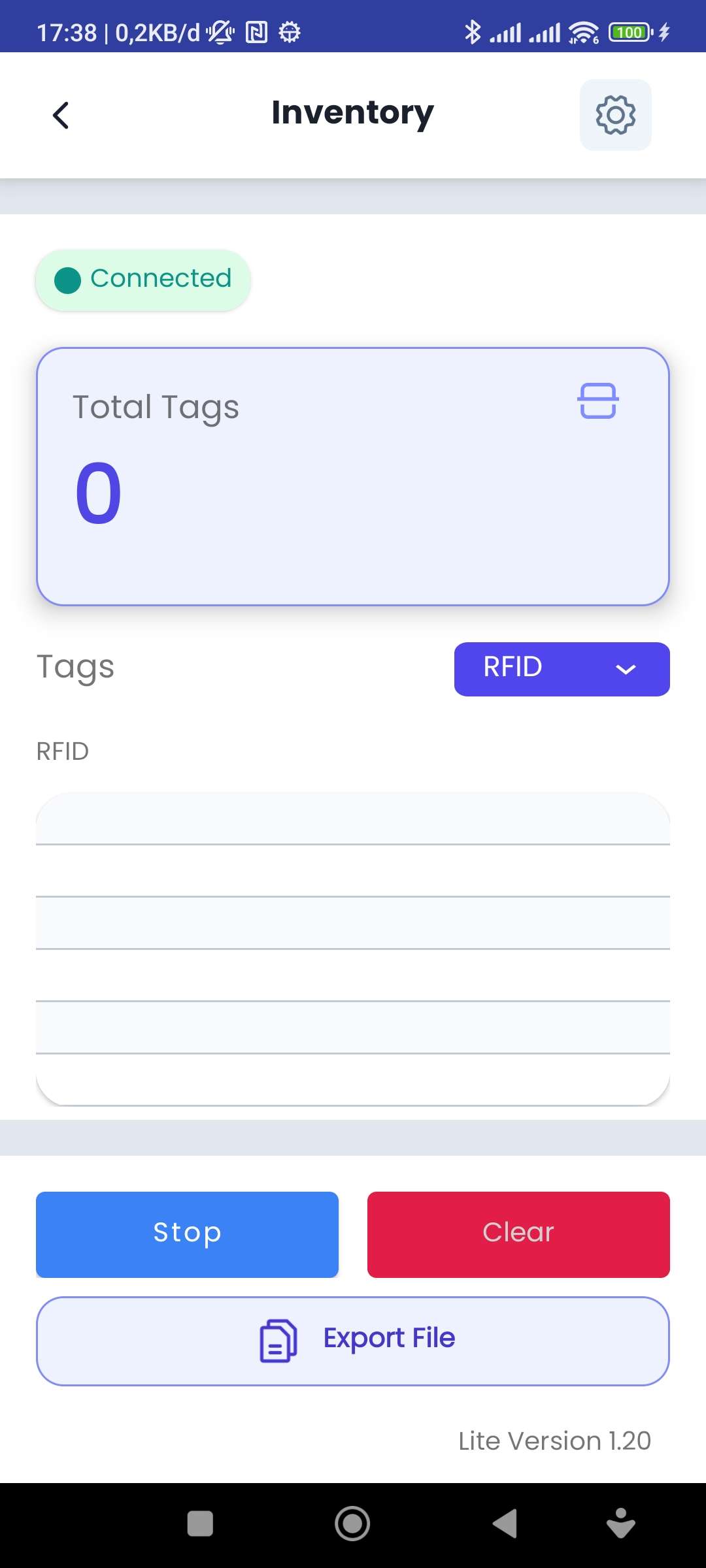Open the recent apps overview
The height and width of the screenshot is (1568, 706).
click(x=200, y=1524)
